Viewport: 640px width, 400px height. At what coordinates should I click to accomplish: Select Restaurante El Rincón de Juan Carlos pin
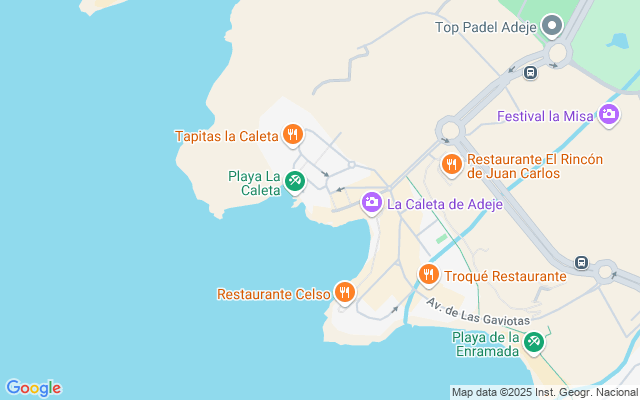[x=452, y=163]
